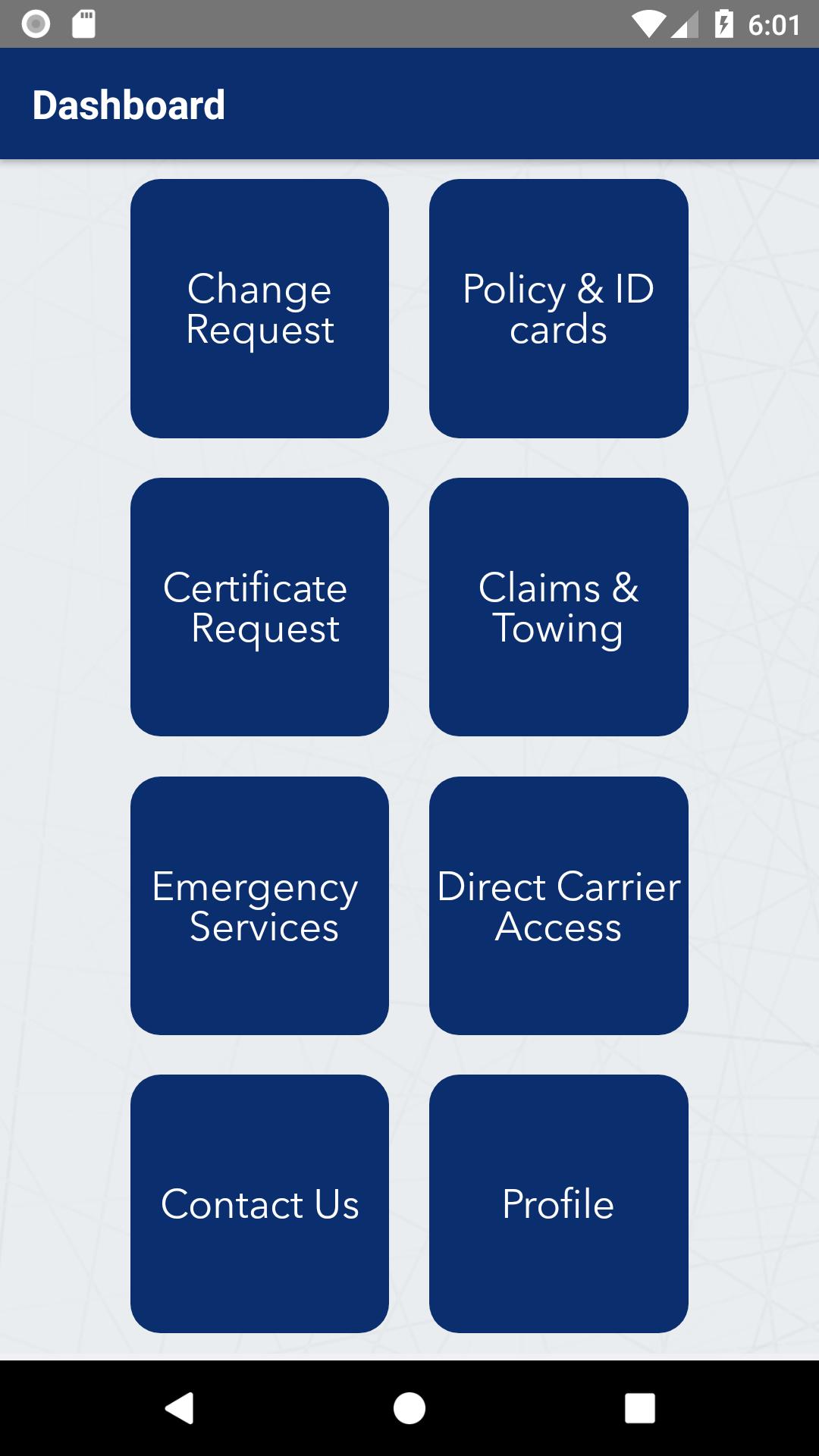Tap the Contact Us tile

[259, 1203]
